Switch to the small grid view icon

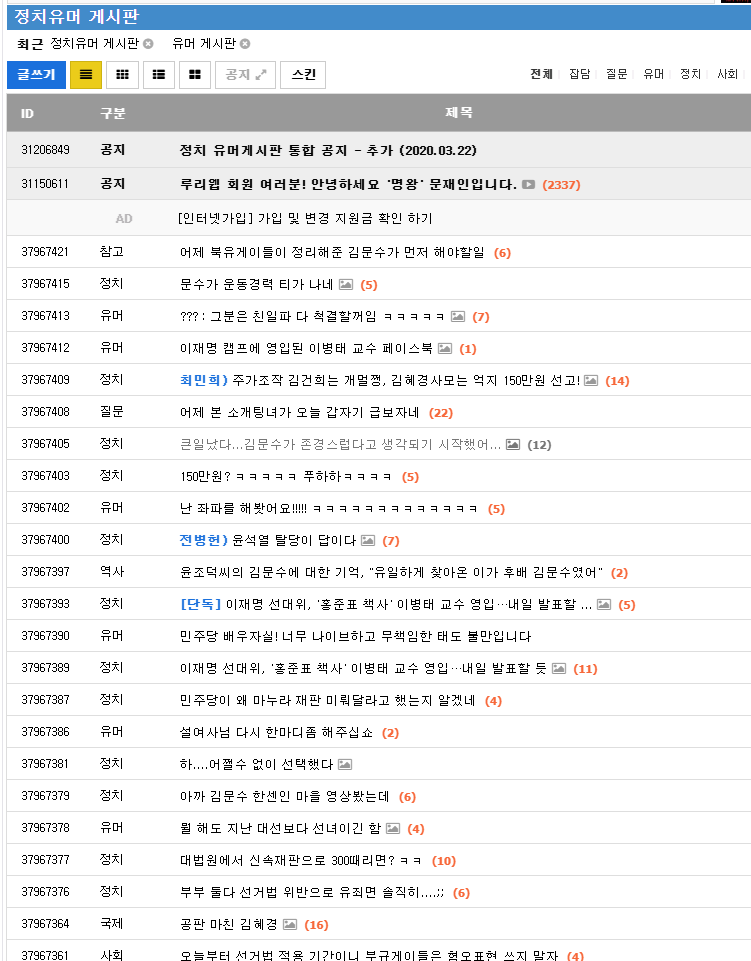[122, 75]
